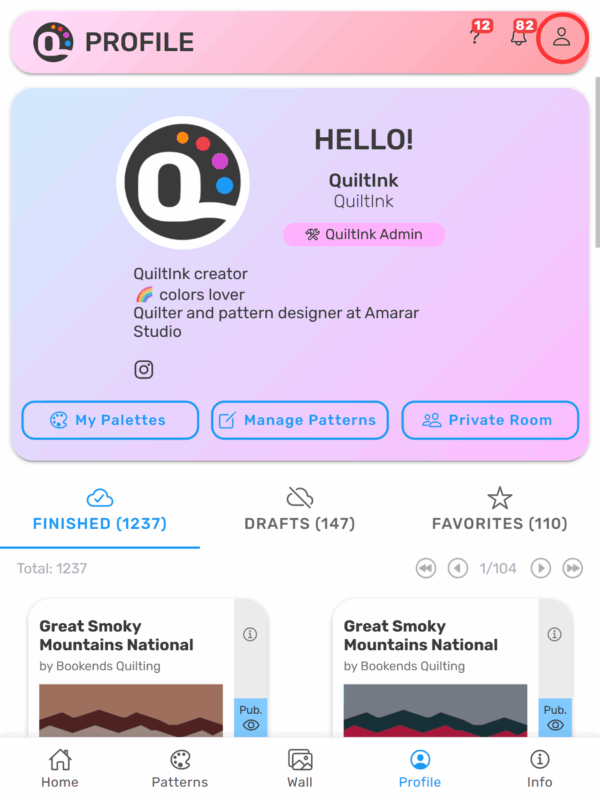
Task: Switch to the Finished tab
Action: pyautogui.click(x=99, y=510)
